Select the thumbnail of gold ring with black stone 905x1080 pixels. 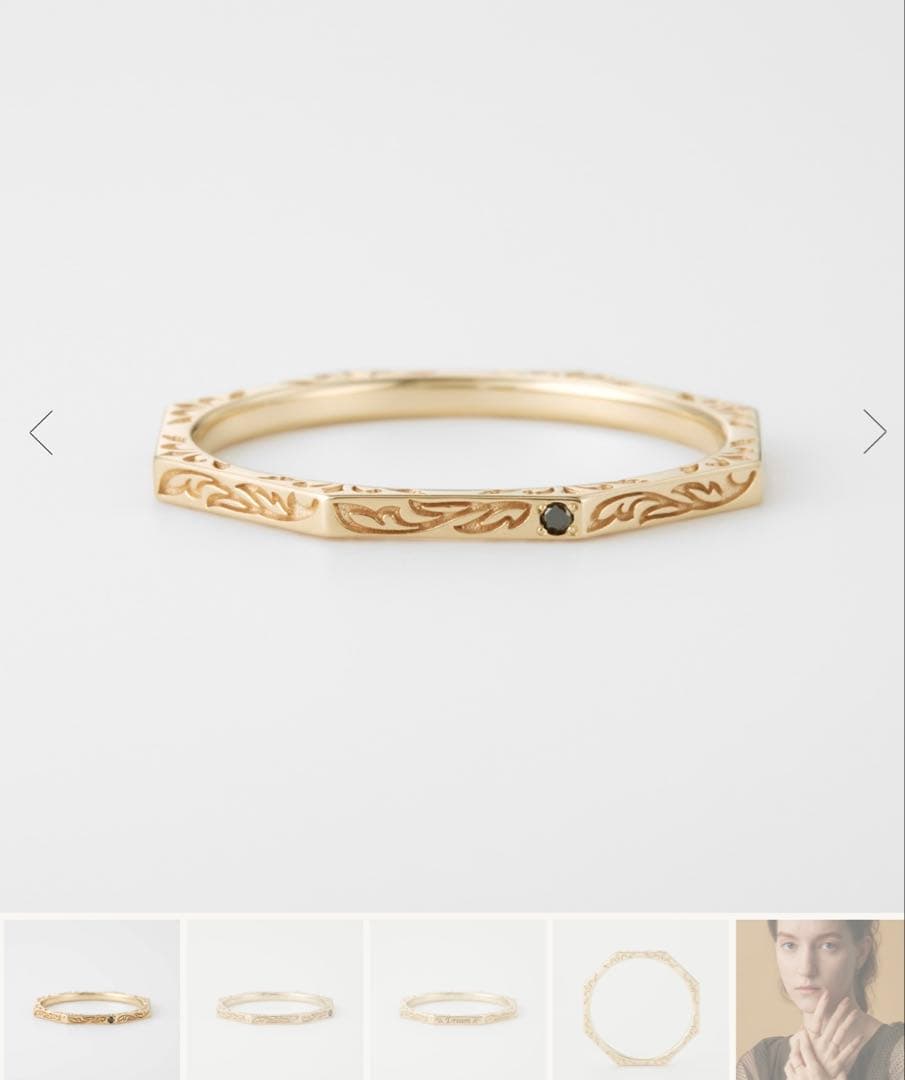pos(91,999)
